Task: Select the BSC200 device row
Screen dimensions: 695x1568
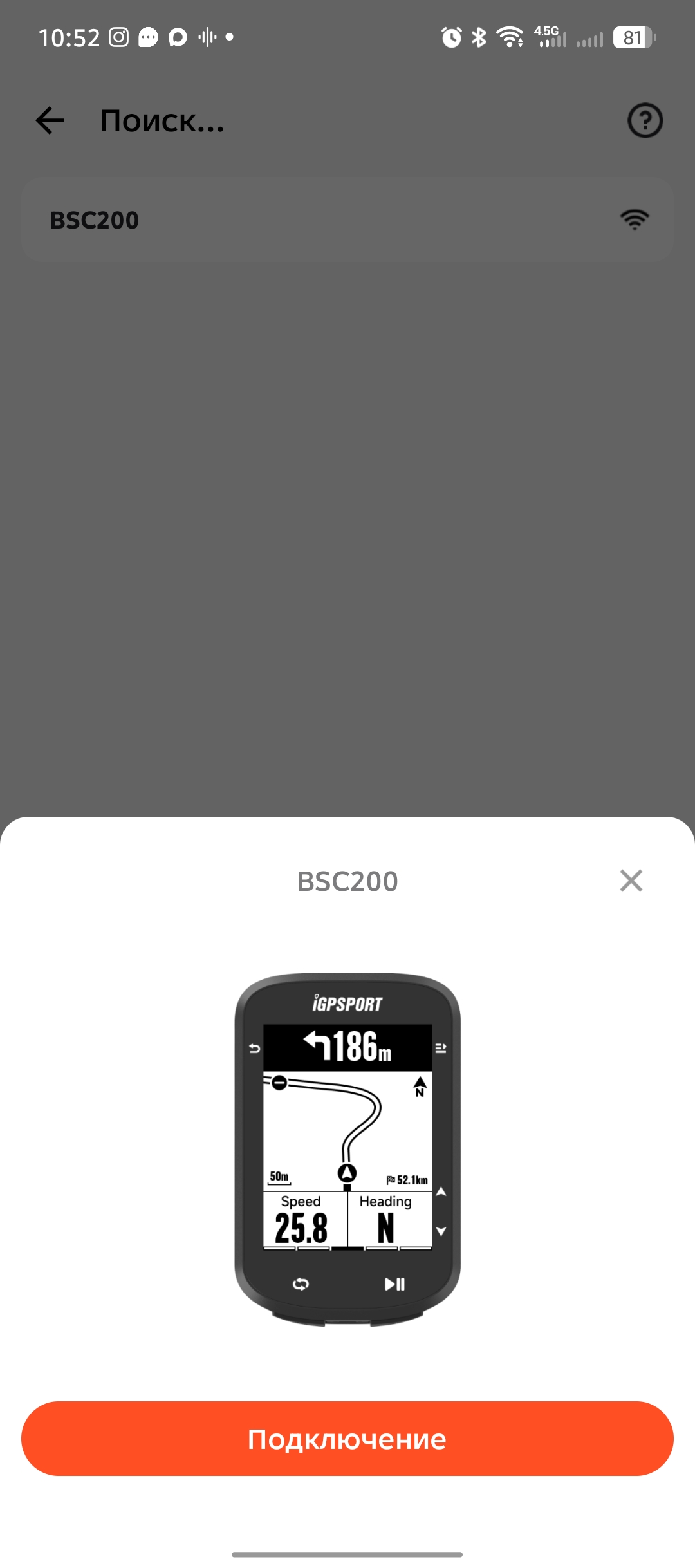Action: [x=347, y=220]
